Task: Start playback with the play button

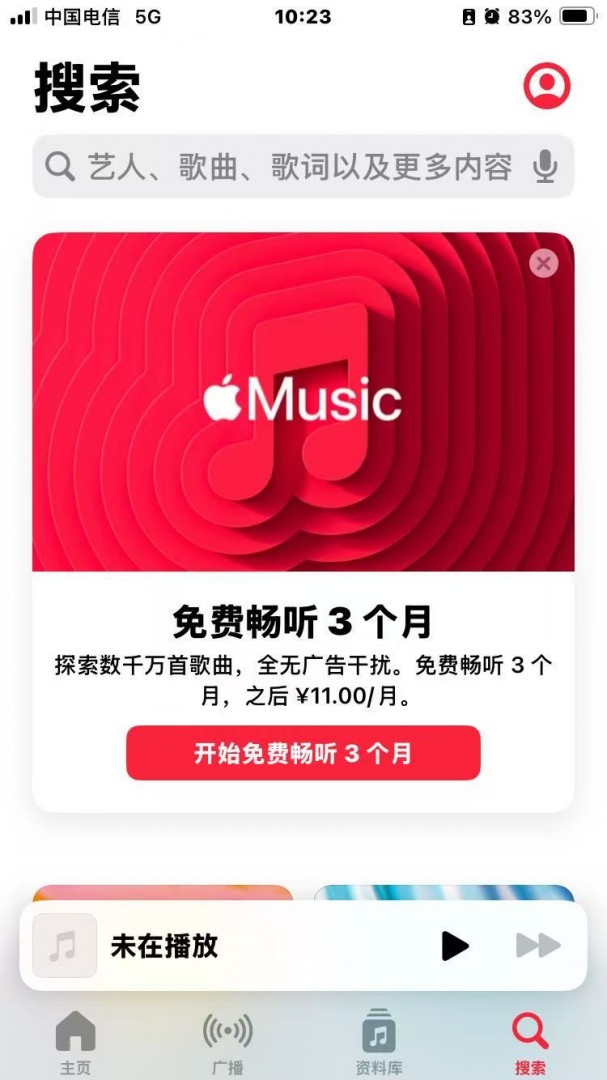Action: (454, 945)
